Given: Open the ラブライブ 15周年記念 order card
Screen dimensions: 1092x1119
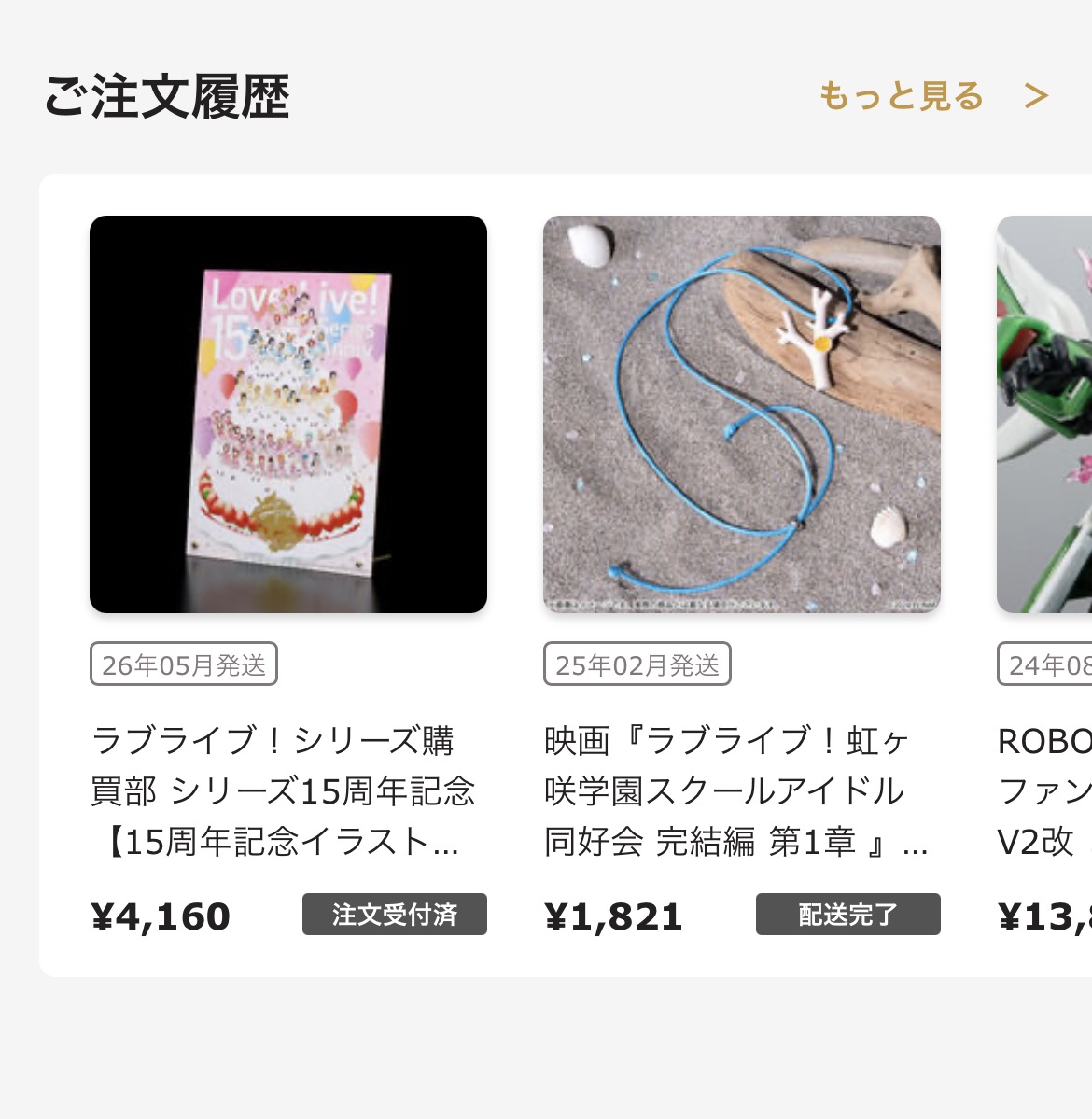Looking at the screenshot, I should tap(287, 414).
